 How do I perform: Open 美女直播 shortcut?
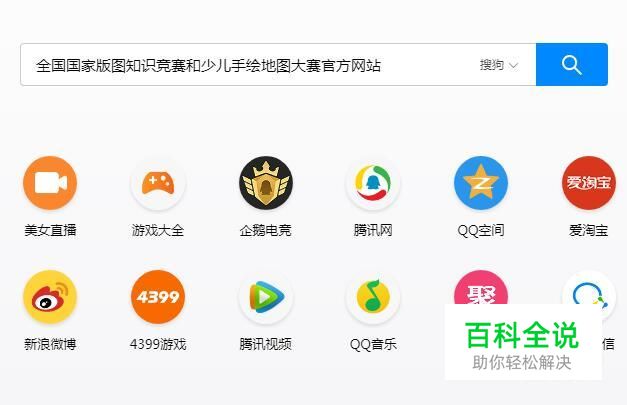coord(50,184)
